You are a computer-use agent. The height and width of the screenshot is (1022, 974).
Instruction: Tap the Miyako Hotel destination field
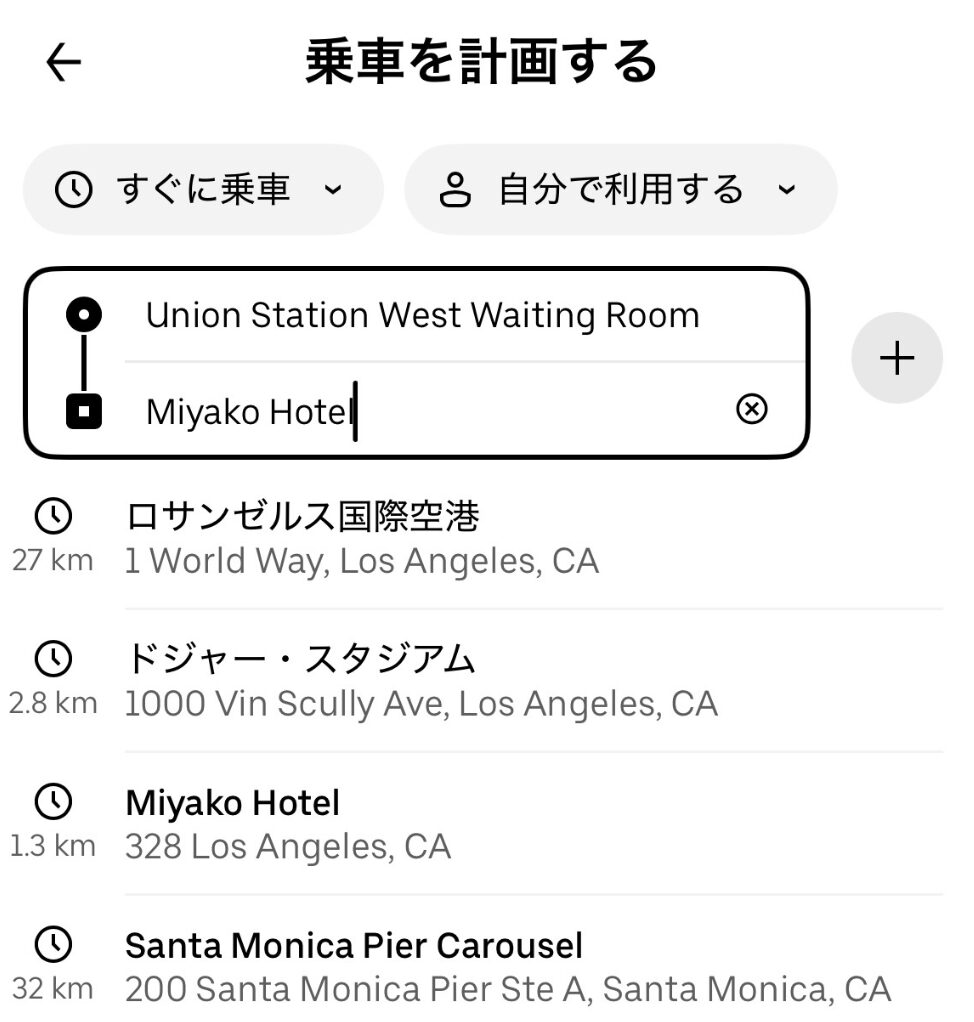click(420, 410)
